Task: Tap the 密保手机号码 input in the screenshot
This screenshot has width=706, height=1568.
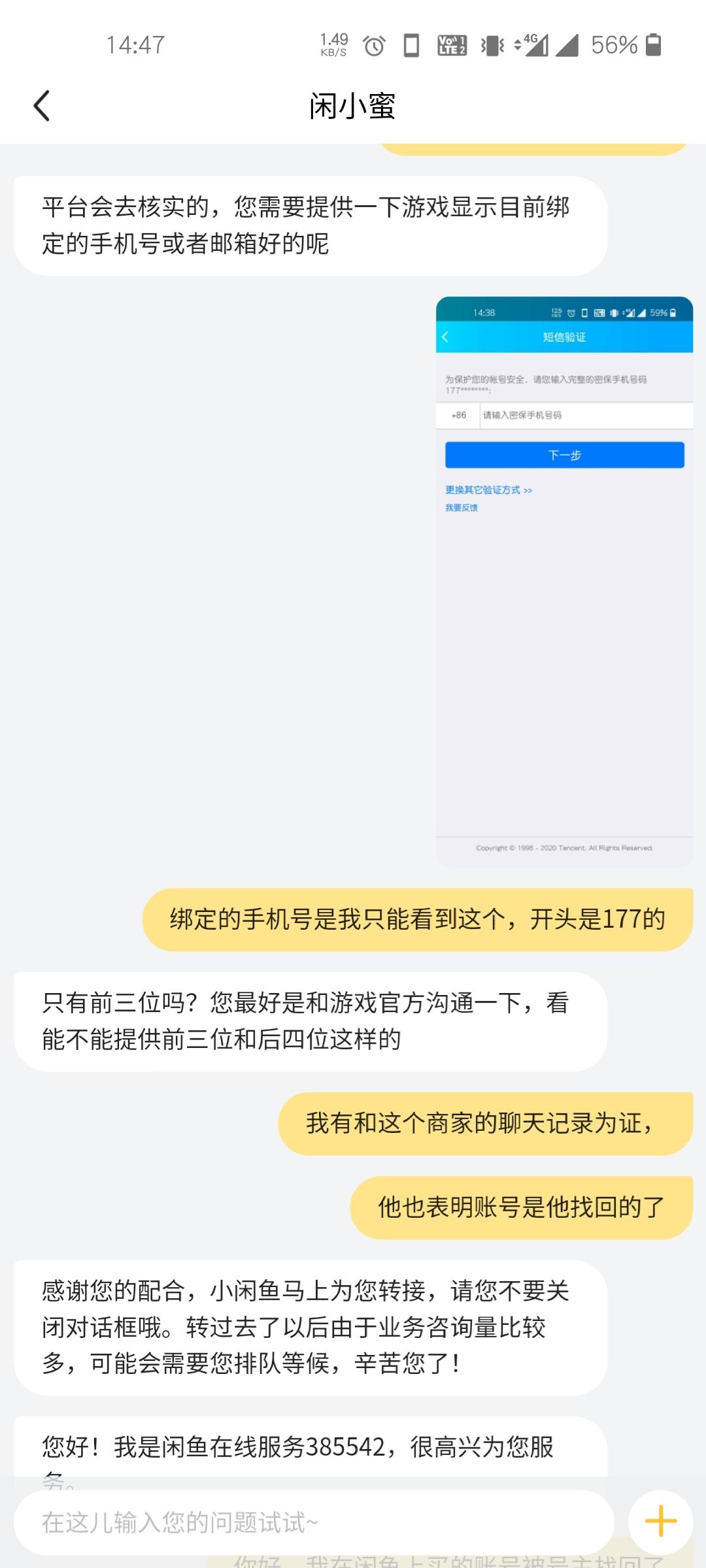Action: [585, 416]
